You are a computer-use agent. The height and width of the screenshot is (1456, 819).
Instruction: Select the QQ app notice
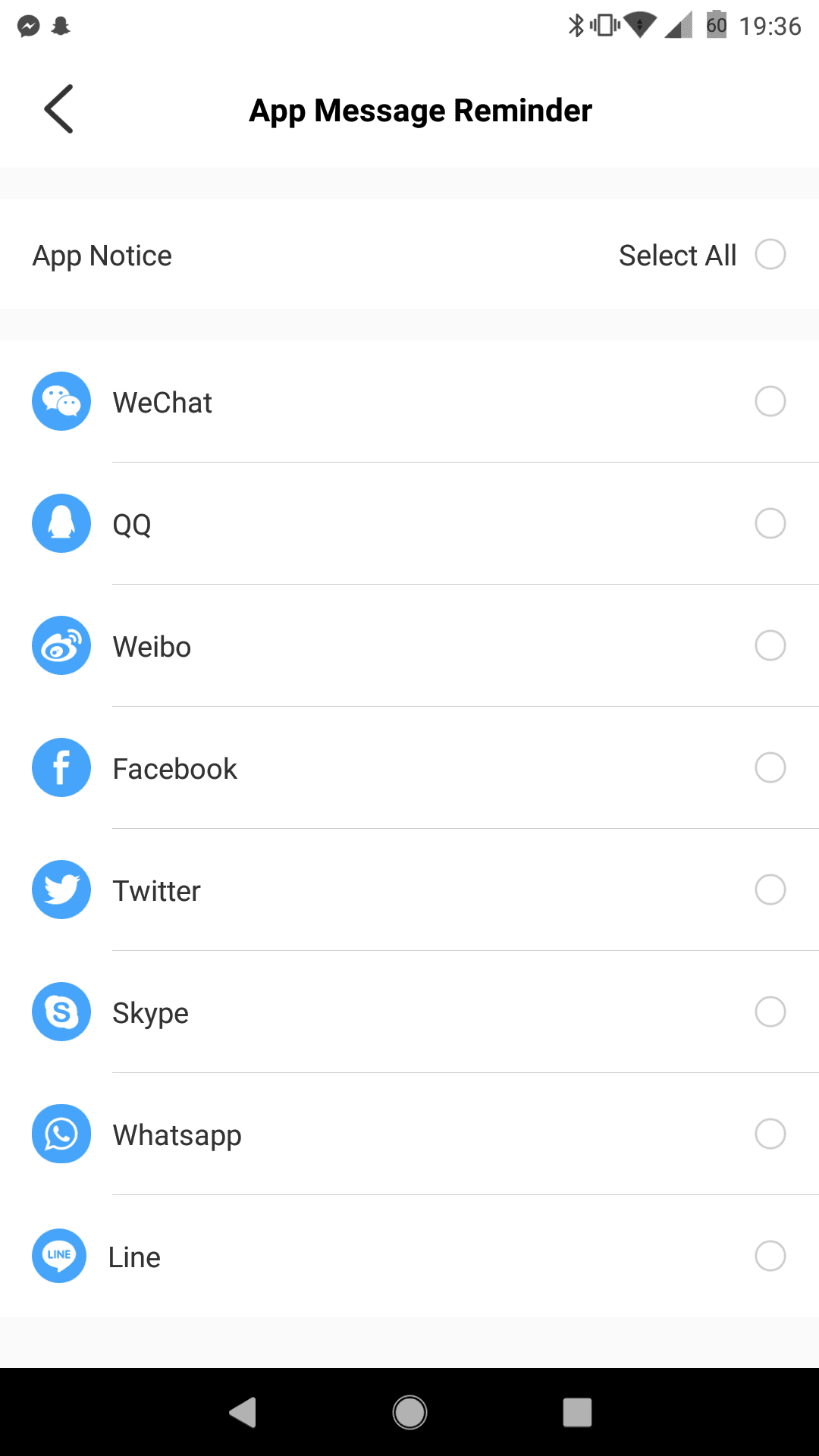pyautogui.click(x=770, y=523)
